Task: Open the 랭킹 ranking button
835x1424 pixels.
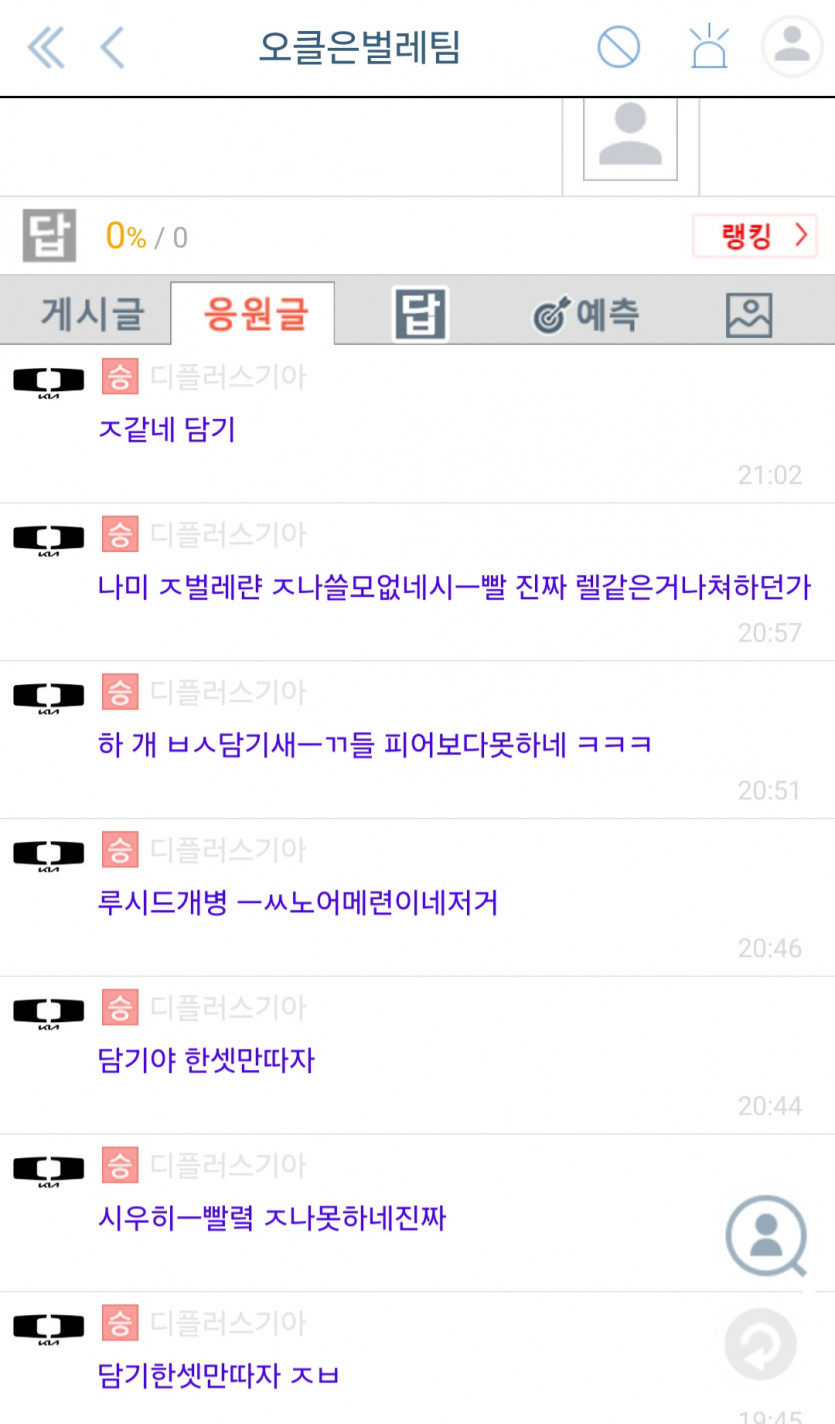Action: click(755, 237)
